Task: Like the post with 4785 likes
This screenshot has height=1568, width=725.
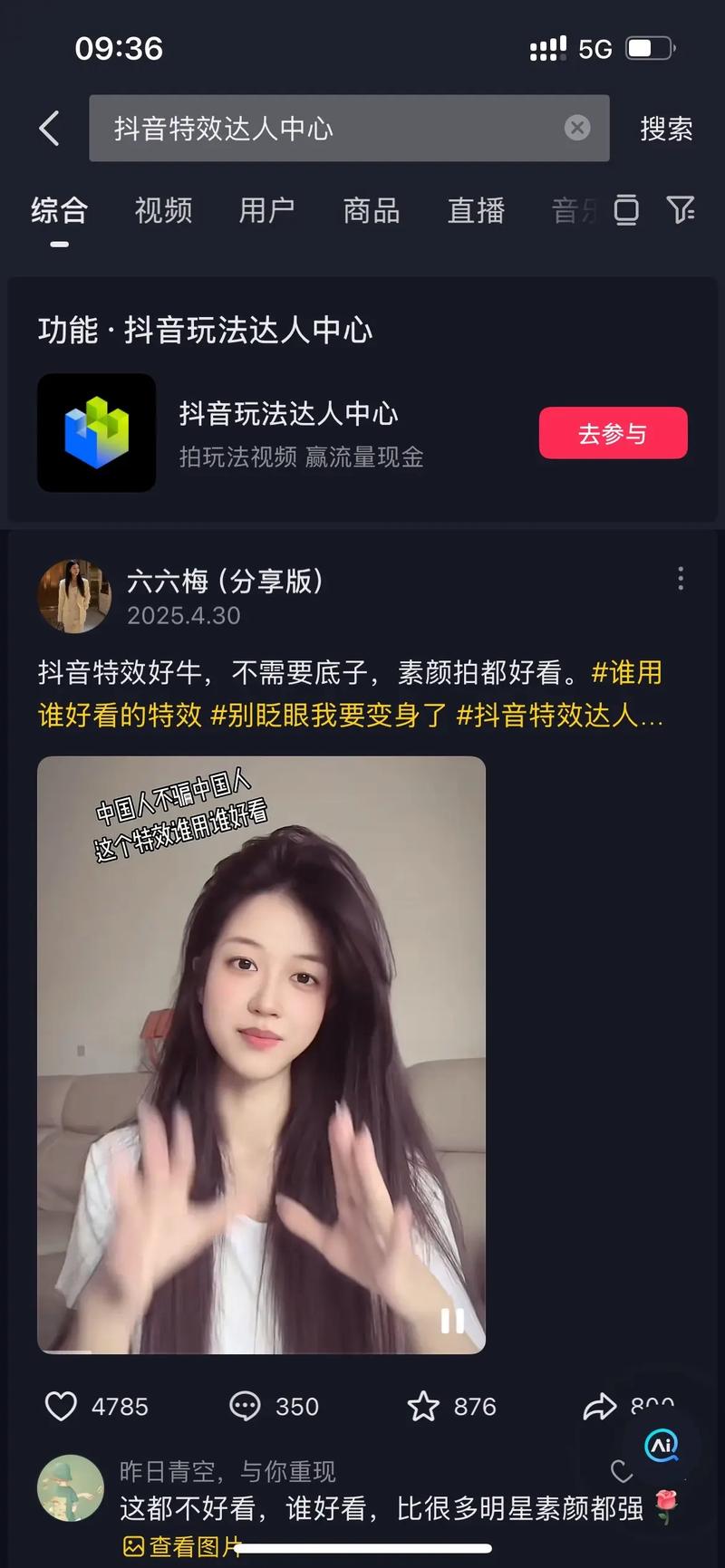Action: (x=62, y=1406)
